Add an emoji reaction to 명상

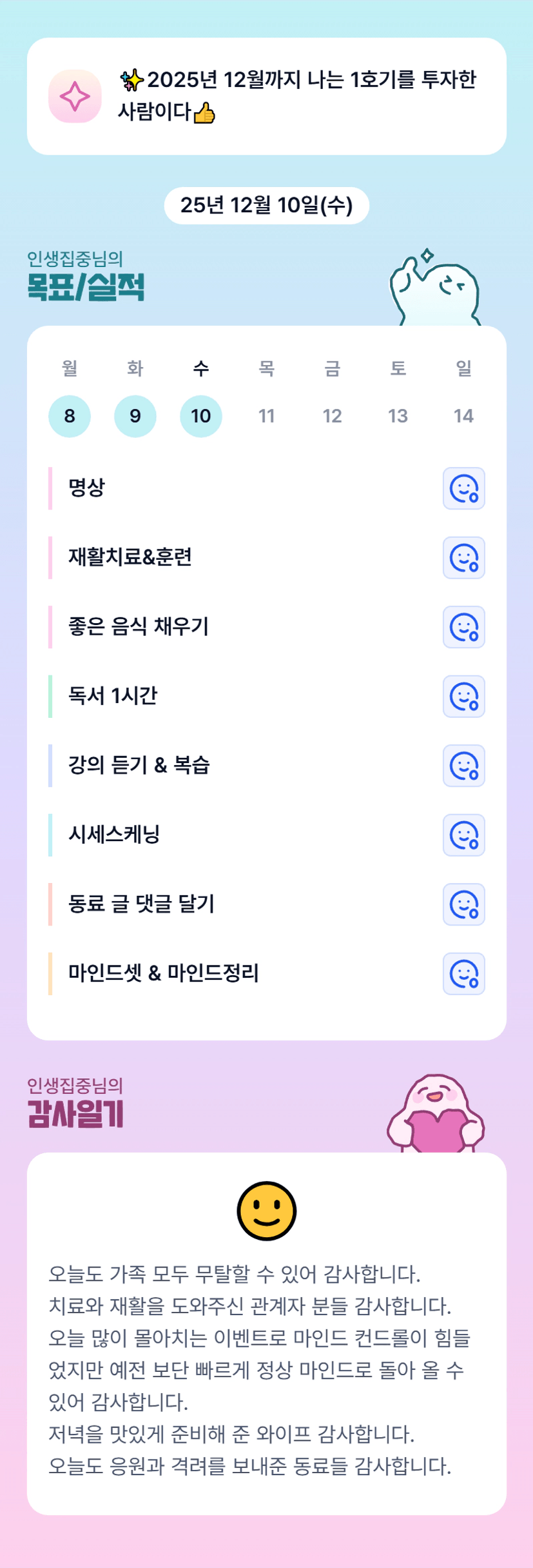(464, 488)
